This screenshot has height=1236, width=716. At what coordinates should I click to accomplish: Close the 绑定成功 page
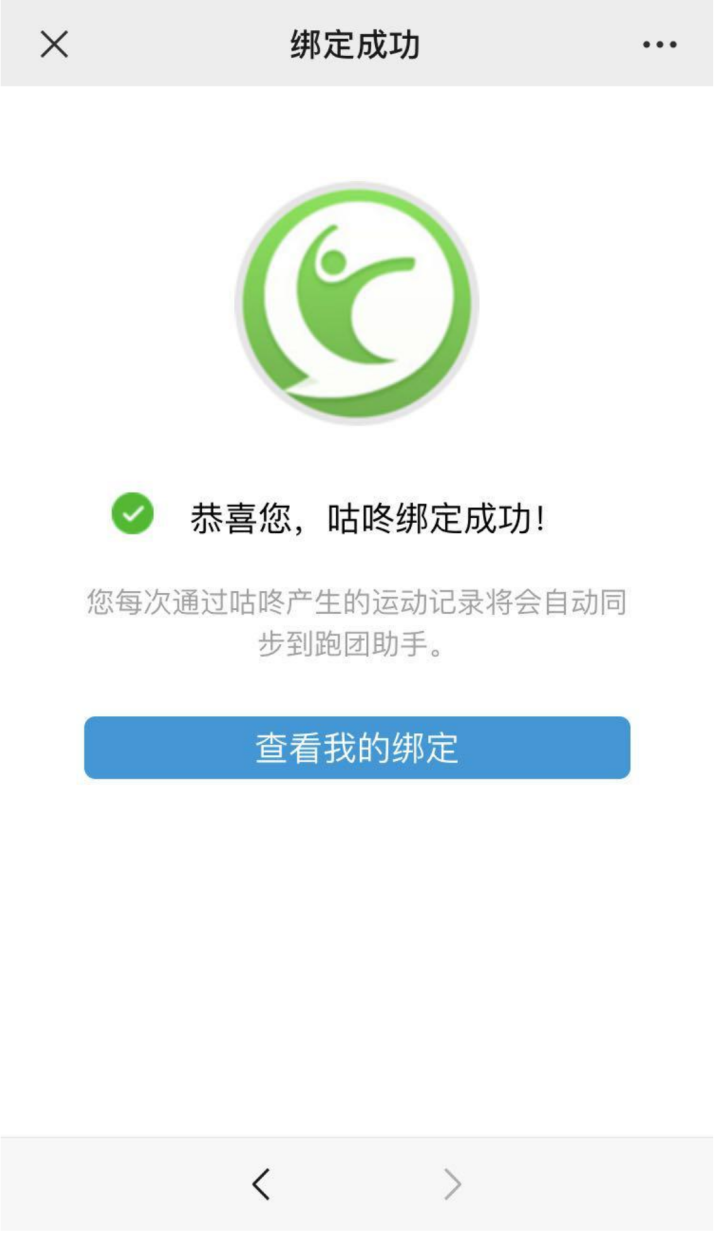tap(54, 44)
